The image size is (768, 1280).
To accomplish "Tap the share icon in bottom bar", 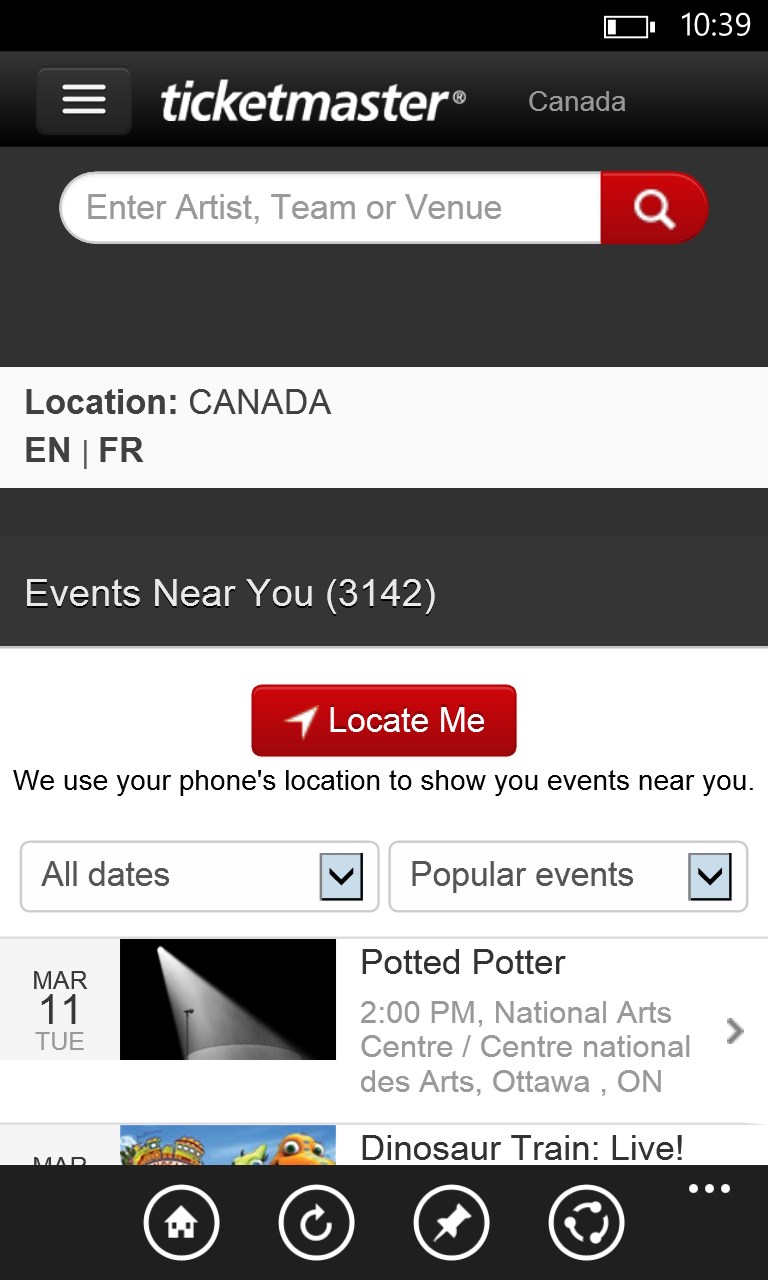I will 586,1223.
